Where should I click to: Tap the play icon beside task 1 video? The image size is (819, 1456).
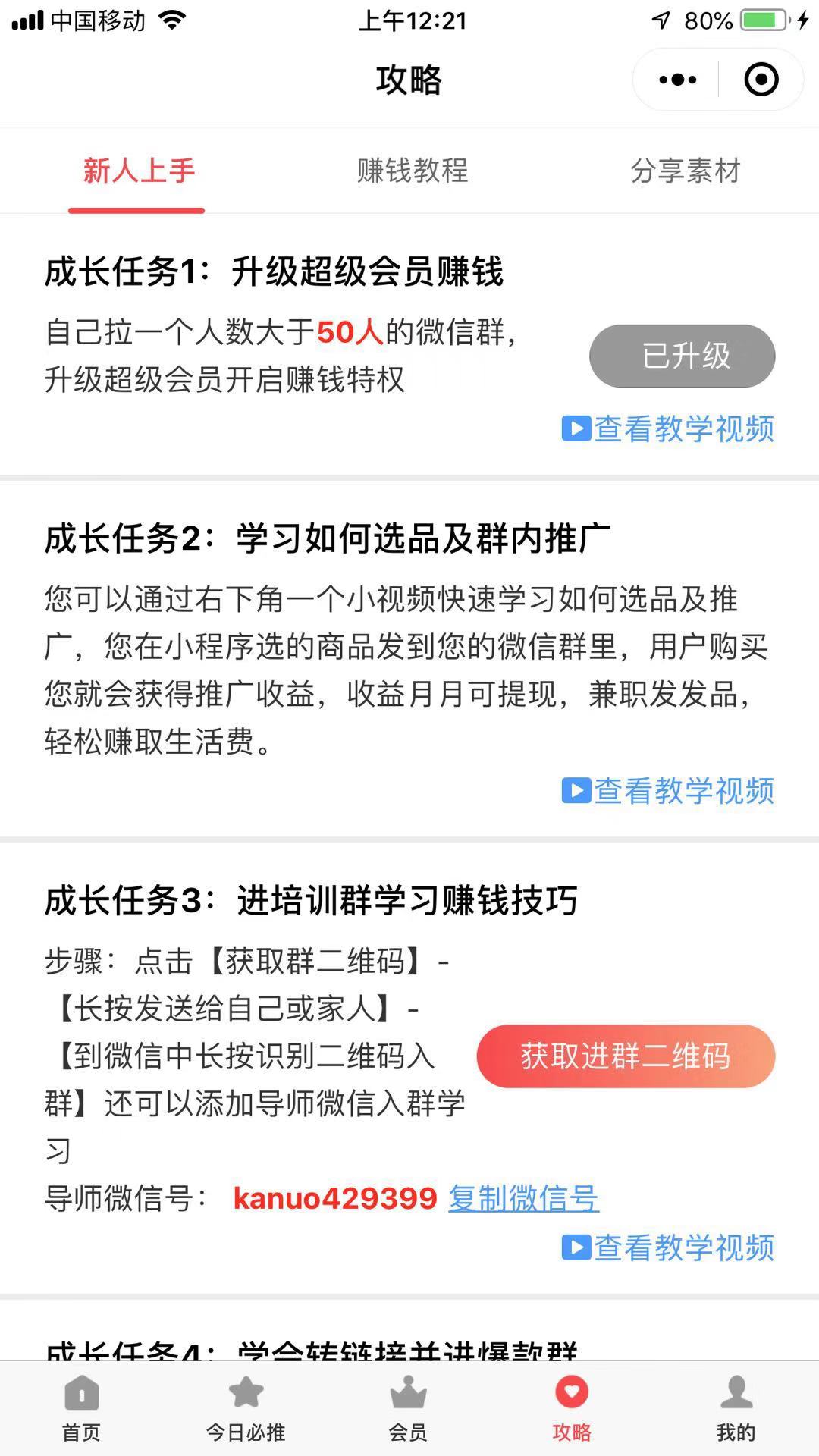tap(576, 429)
